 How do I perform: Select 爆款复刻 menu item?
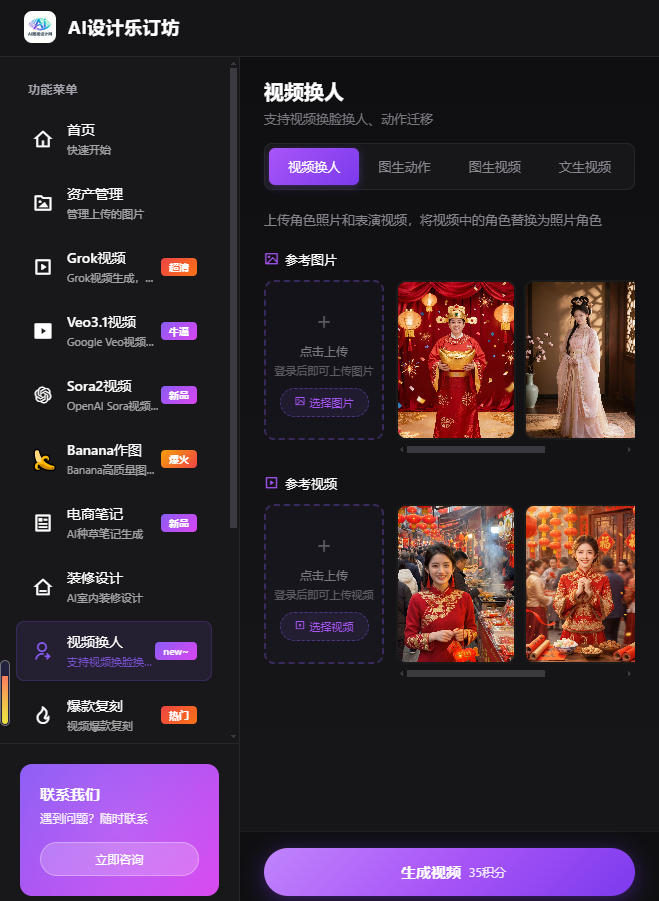pos(110,715)
